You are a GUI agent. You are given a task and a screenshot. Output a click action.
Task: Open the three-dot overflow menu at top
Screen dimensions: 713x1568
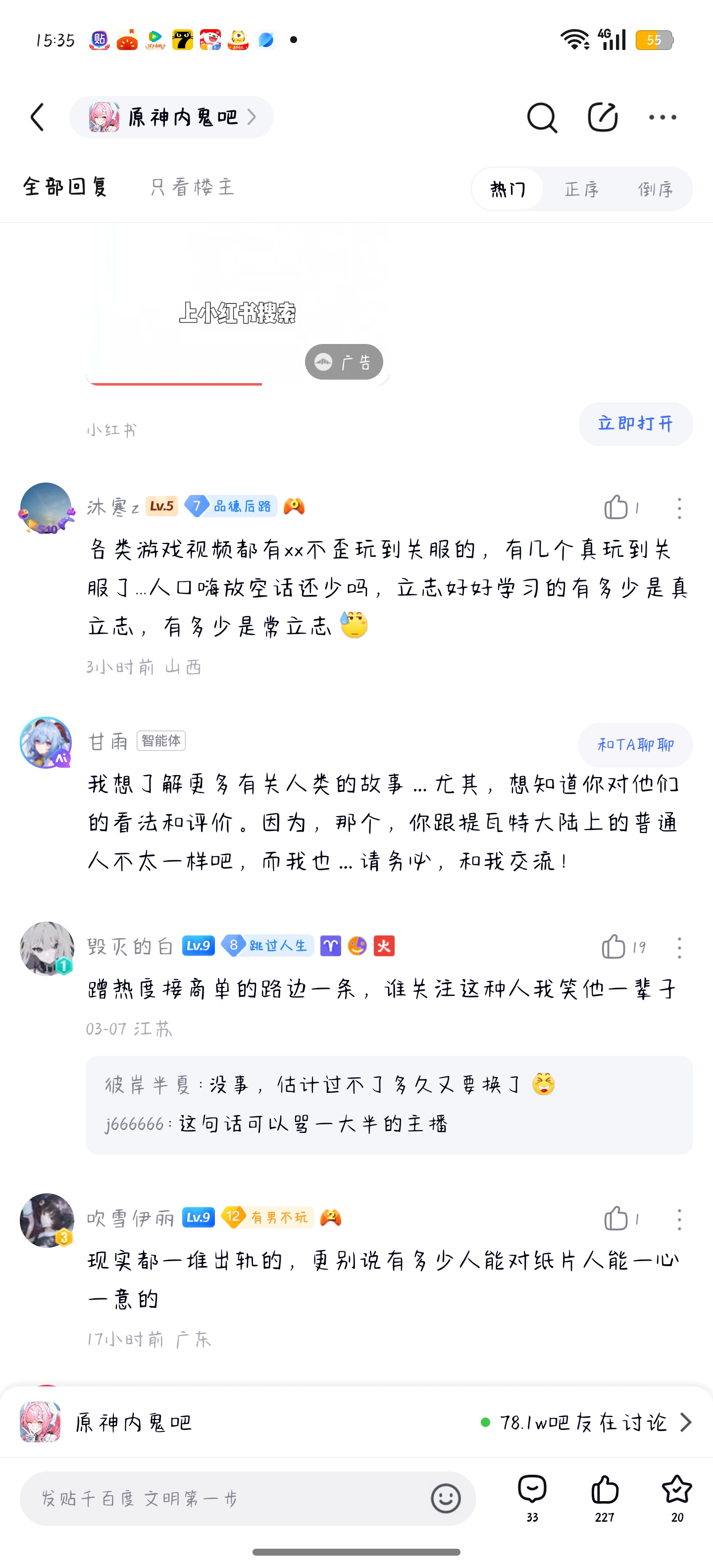662,117
